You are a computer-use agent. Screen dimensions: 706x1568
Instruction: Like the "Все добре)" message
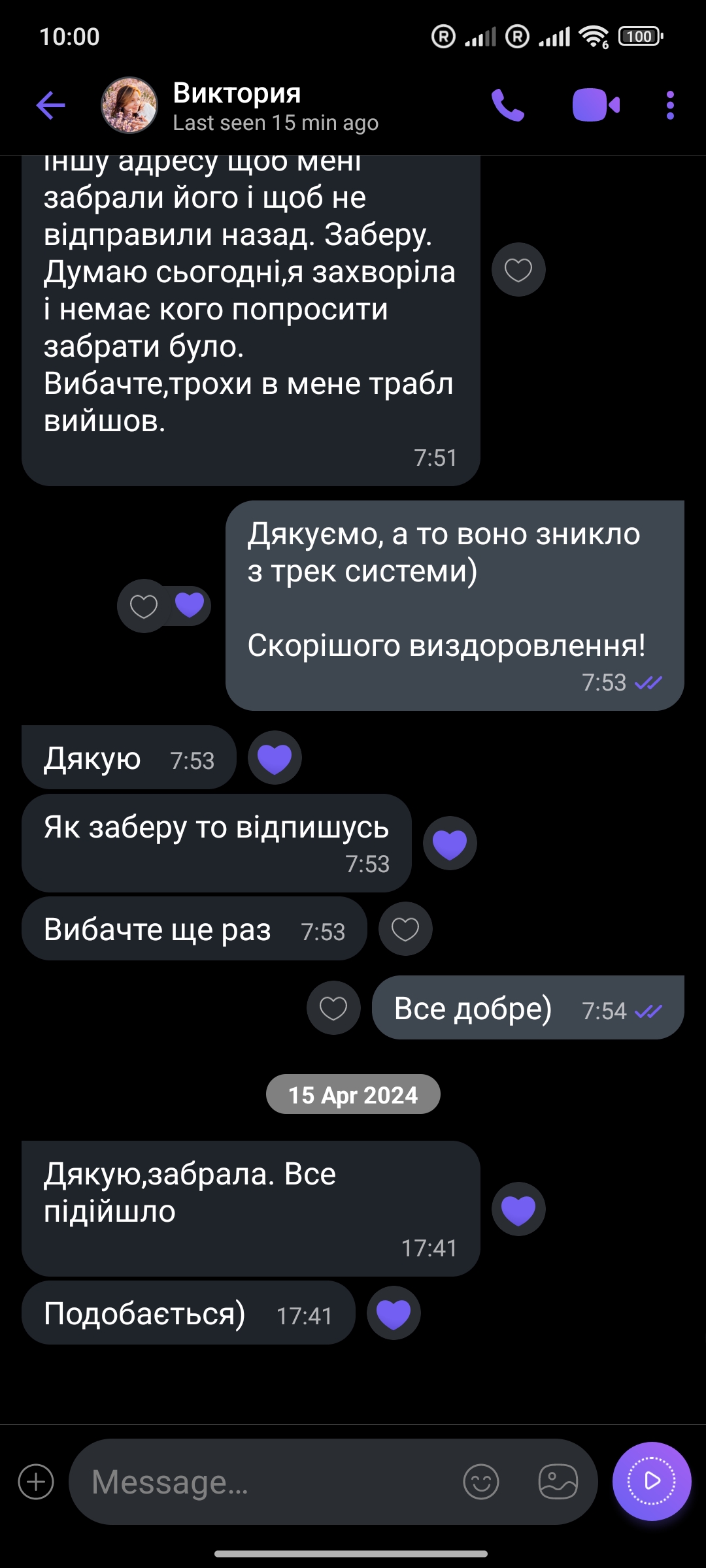[x=333, y=1008]
